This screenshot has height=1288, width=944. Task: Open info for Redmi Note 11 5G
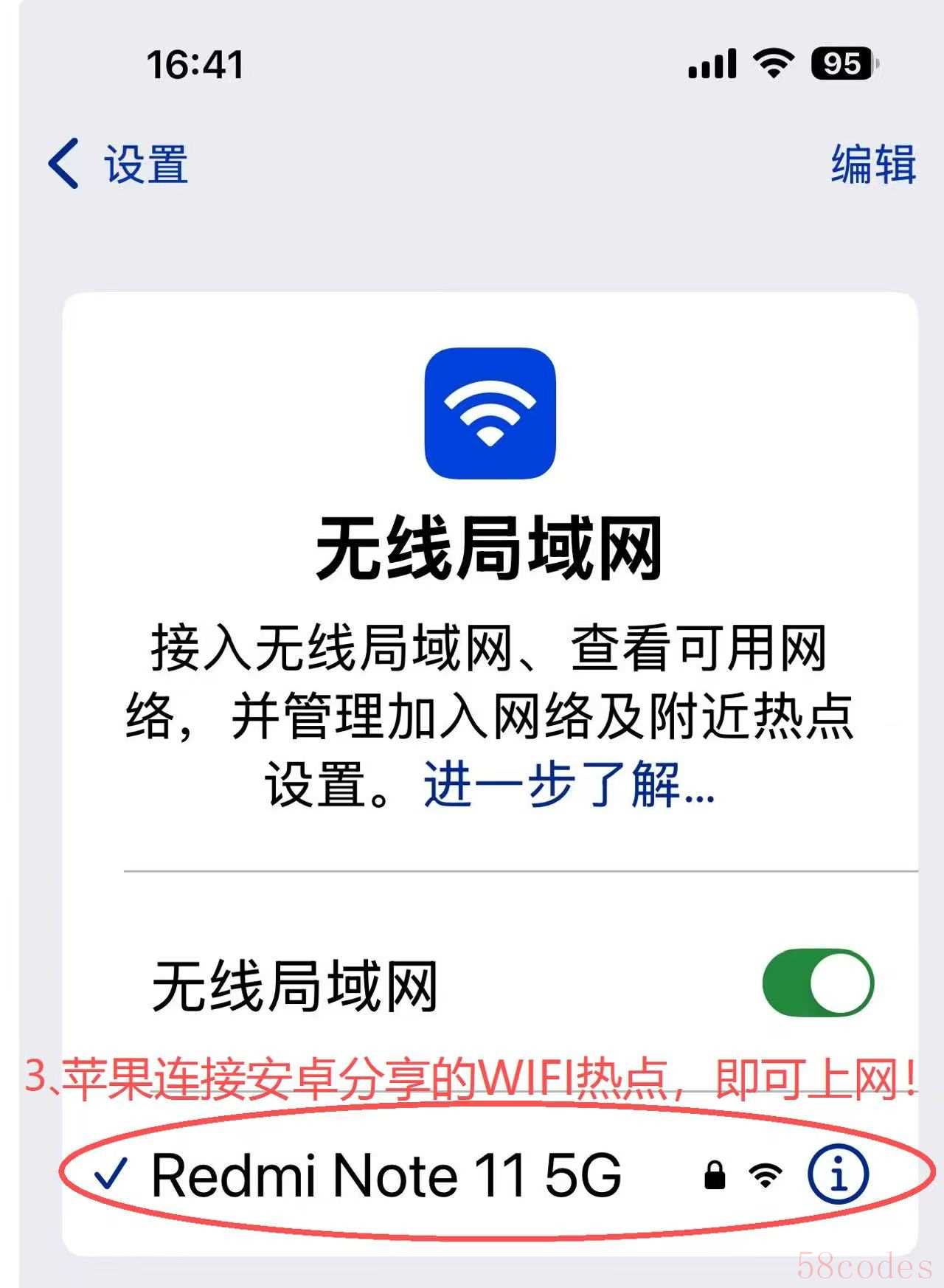click(x=838, y=1174)
